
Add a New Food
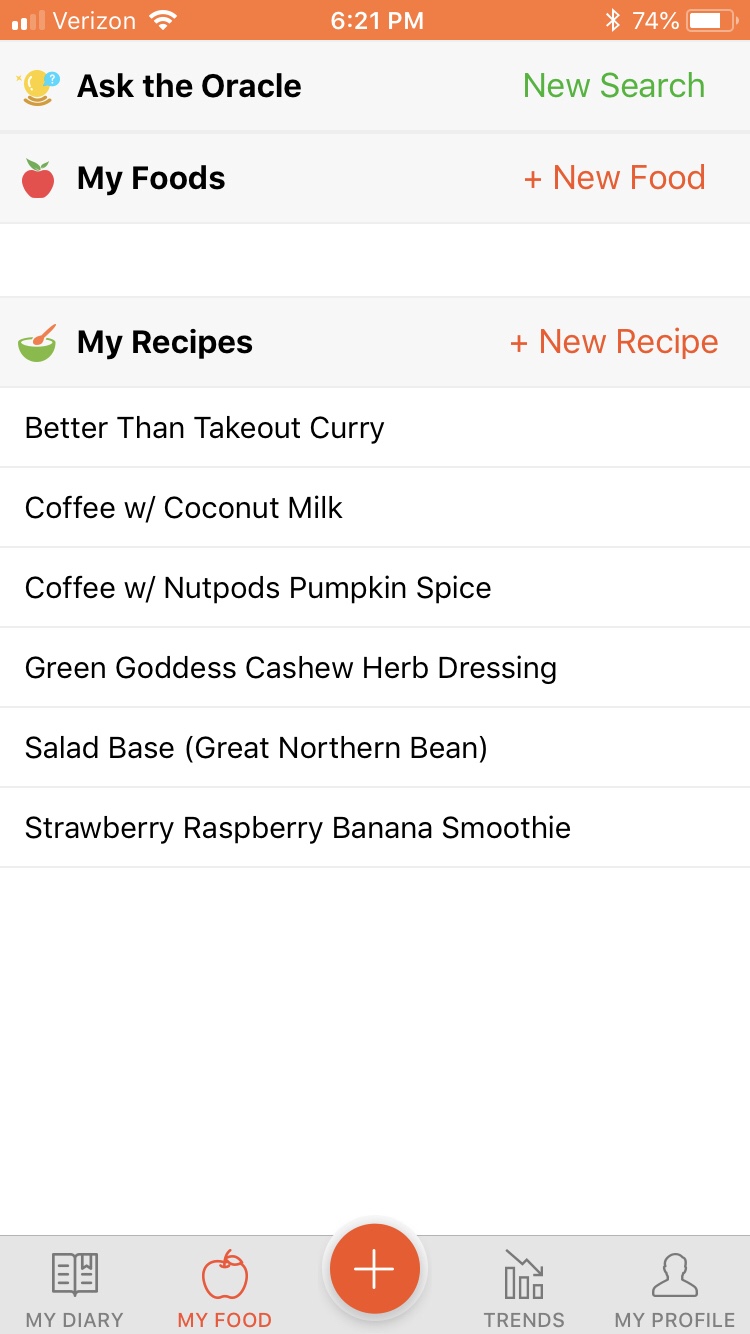[615, 178]
